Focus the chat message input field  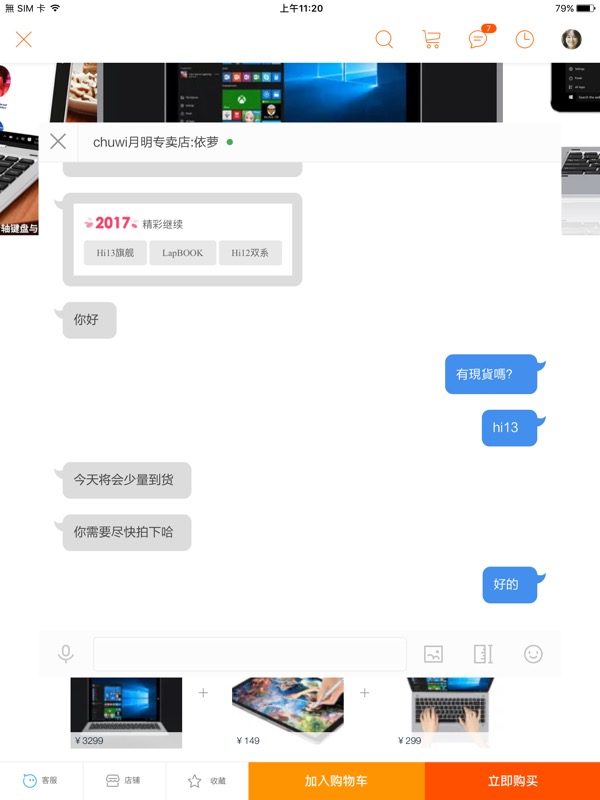click(250, 654)
